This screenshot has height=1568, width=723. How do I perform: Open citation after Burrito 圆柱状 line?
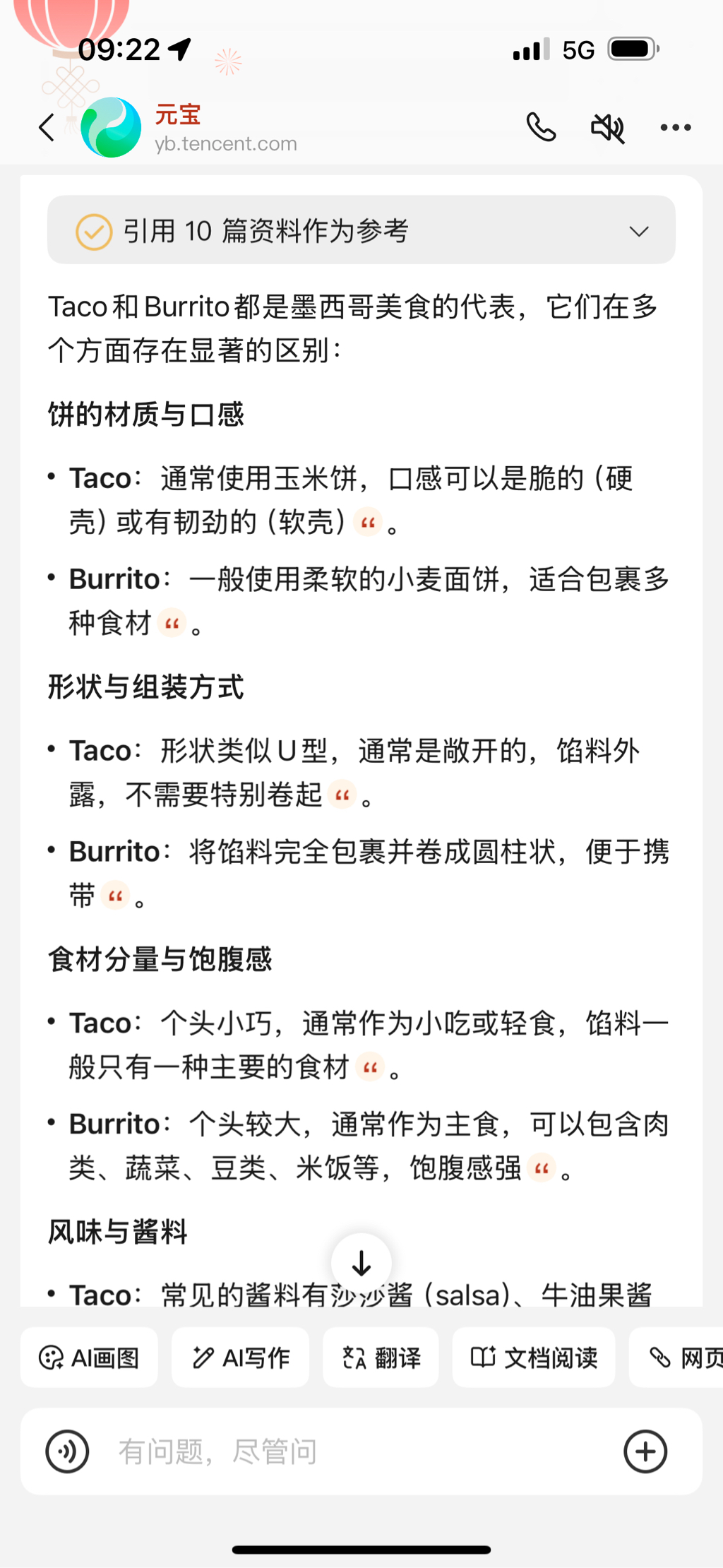pyautogui.click(x=116, y=896)
